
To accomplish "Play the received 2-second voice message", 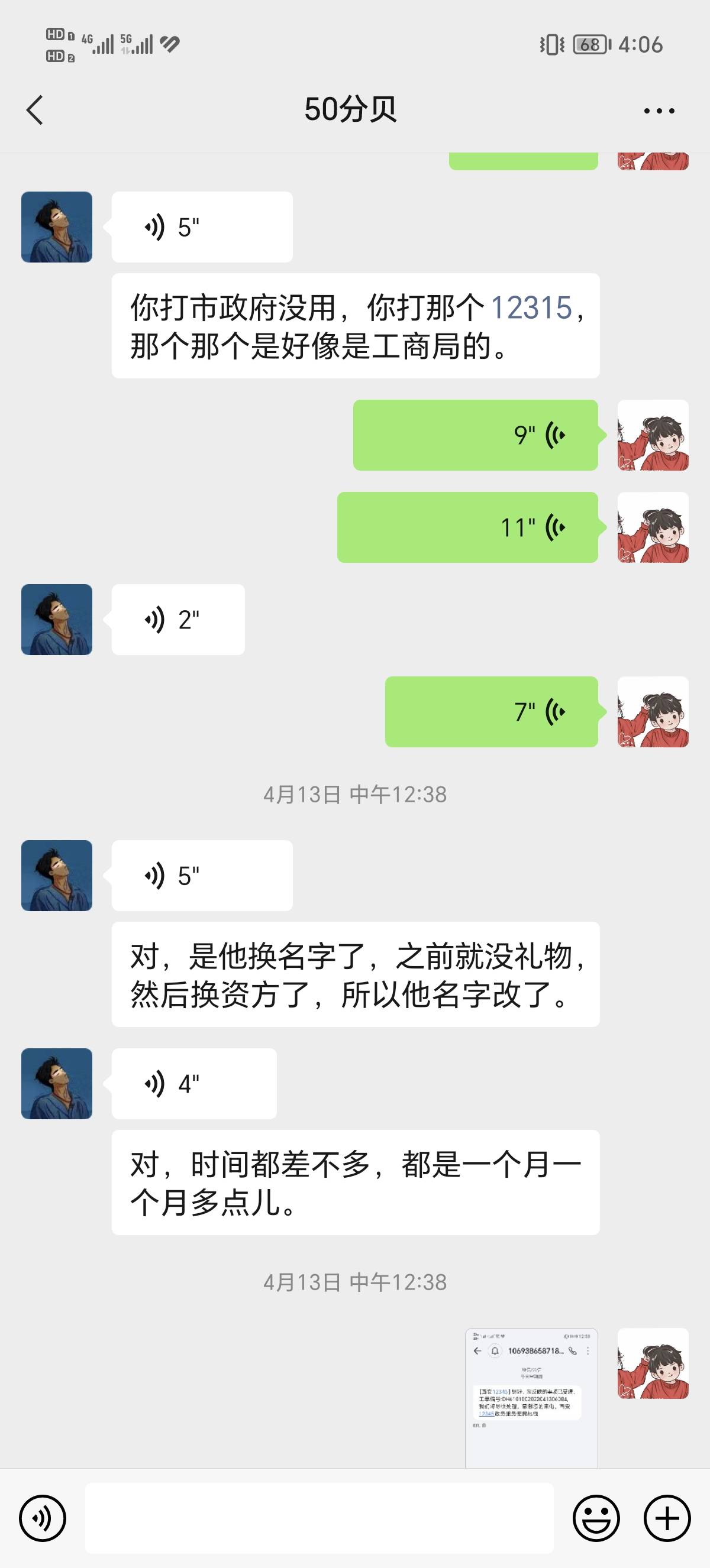I will coord(178,620).
